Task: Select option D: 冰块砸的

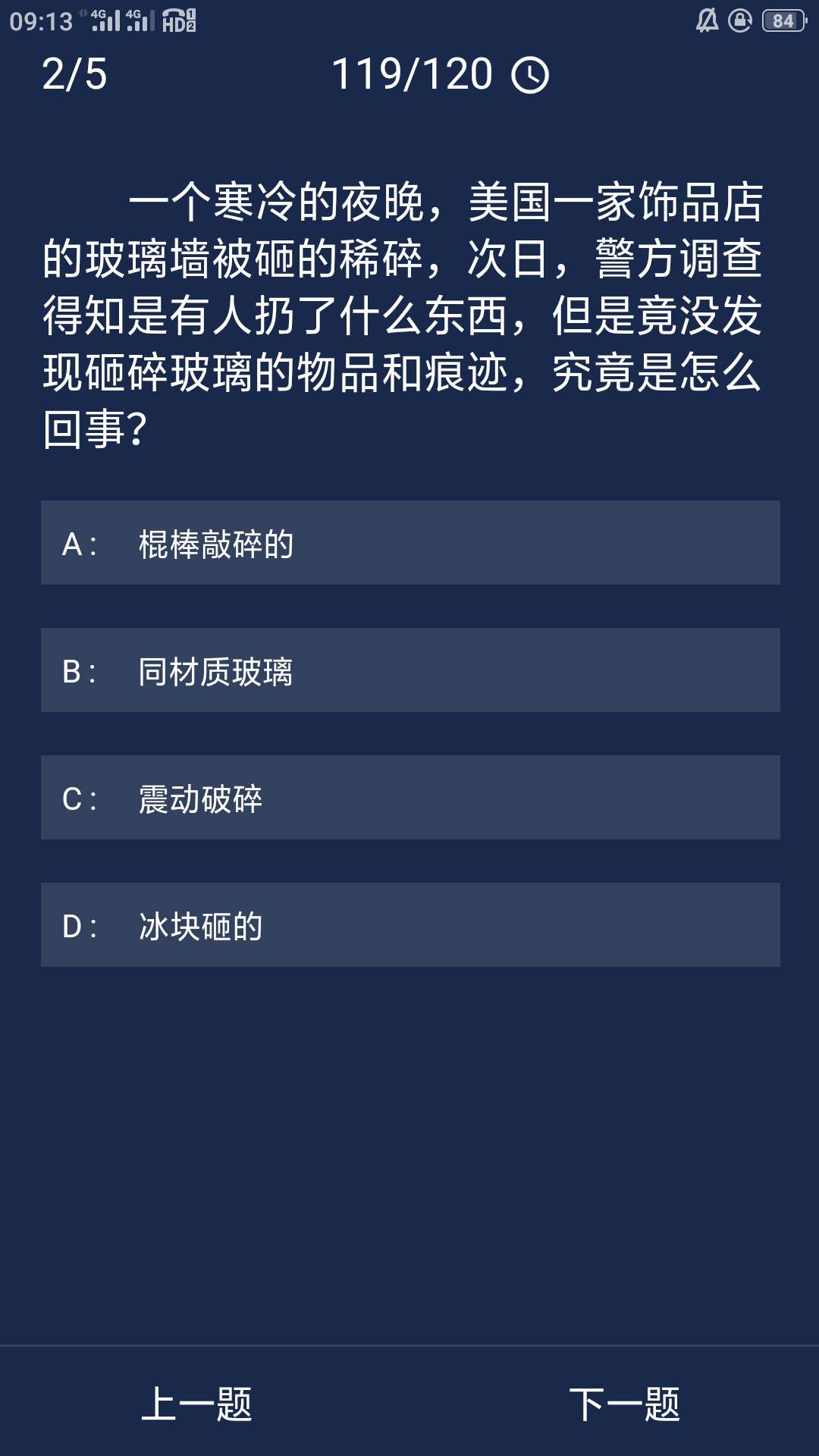Action: click(409, 925)
